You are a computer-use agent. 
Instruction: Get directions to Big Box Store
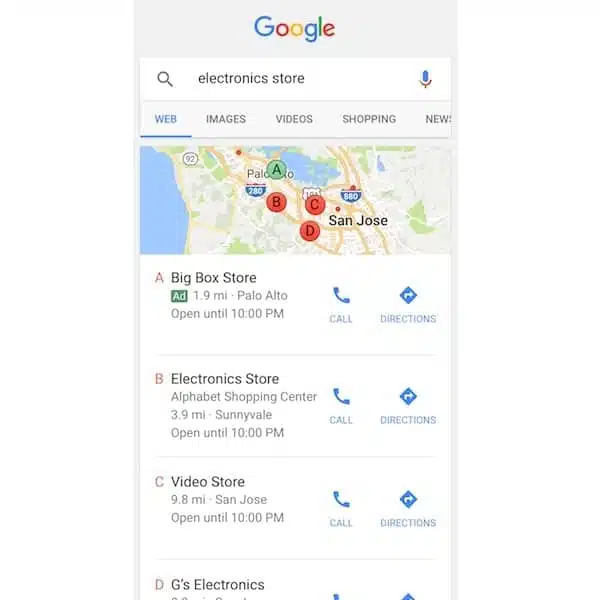point(408,303)
